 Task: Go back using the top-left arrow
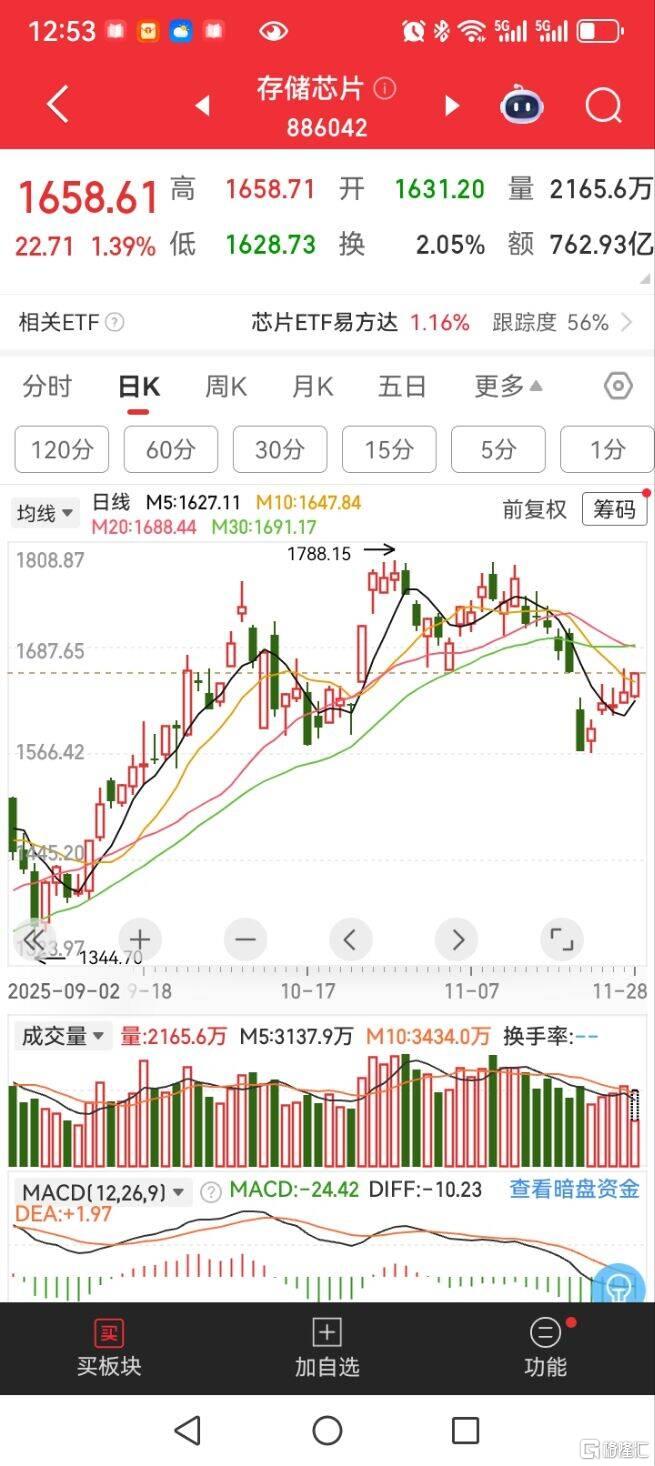tap(58, 104)
